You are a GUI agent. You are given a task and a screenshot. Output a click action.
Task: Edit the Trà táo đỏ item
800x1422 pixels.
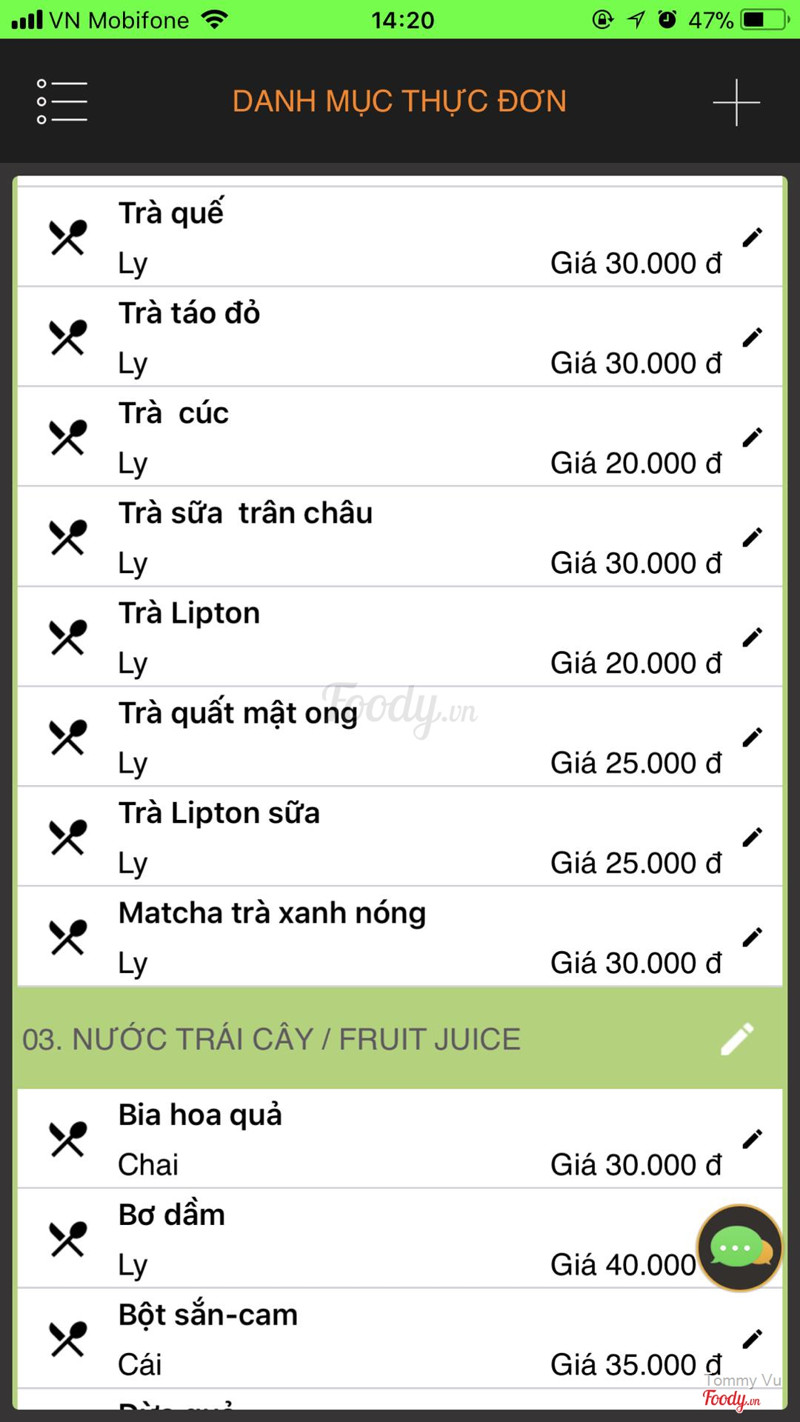(752, 337)
